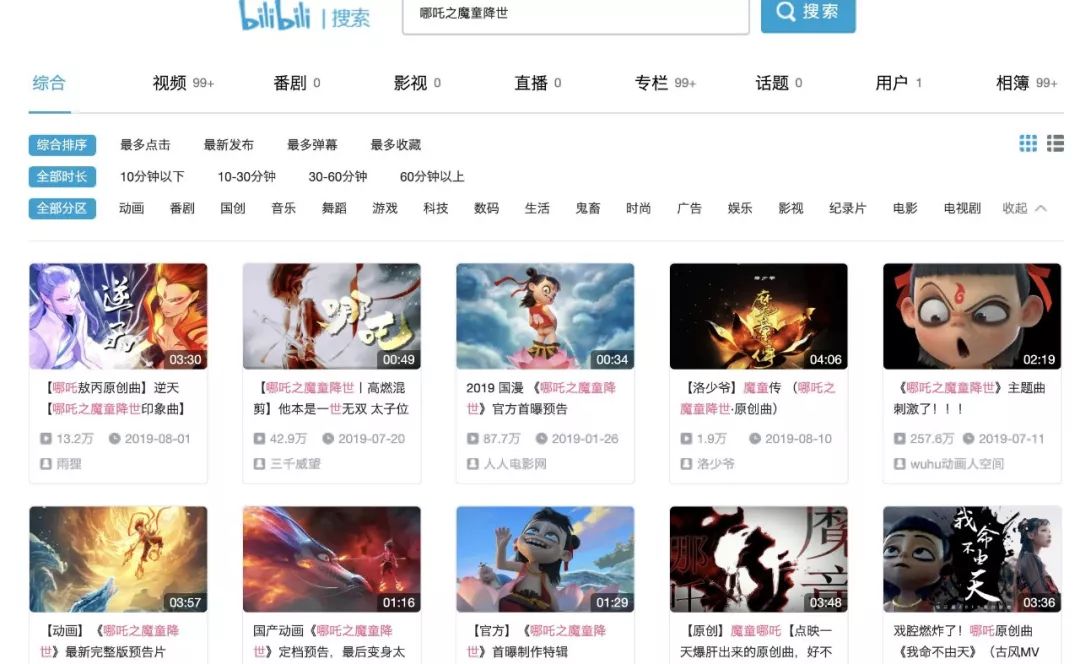
Task: Tap the search field containing 哪吒之魔童降世
Action: [x=575, y=14]
